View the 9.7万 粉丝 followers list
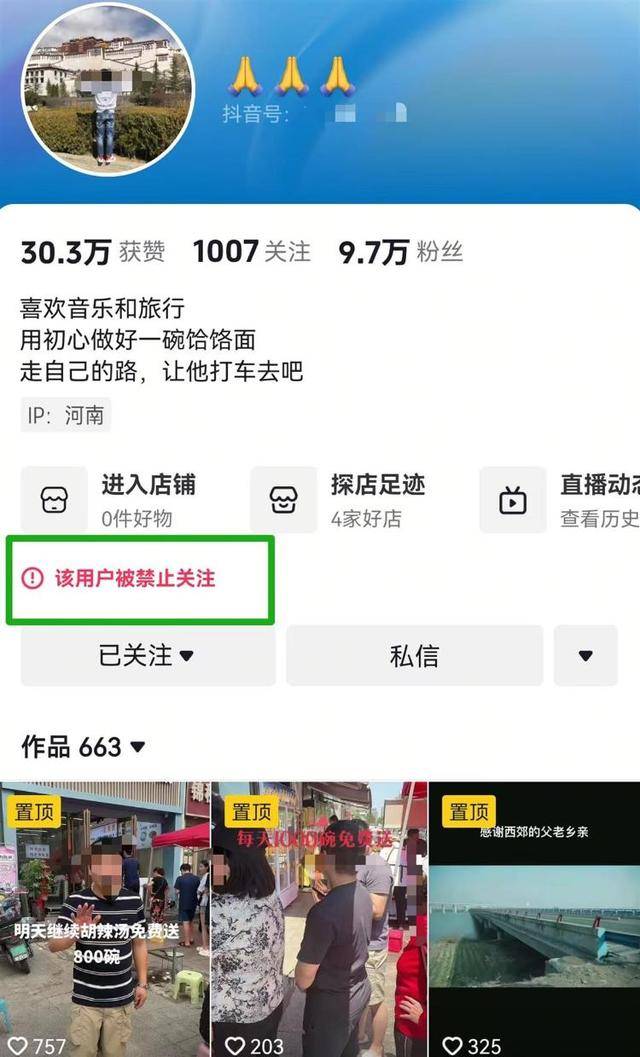The image size is (640, 1057). 400,252
